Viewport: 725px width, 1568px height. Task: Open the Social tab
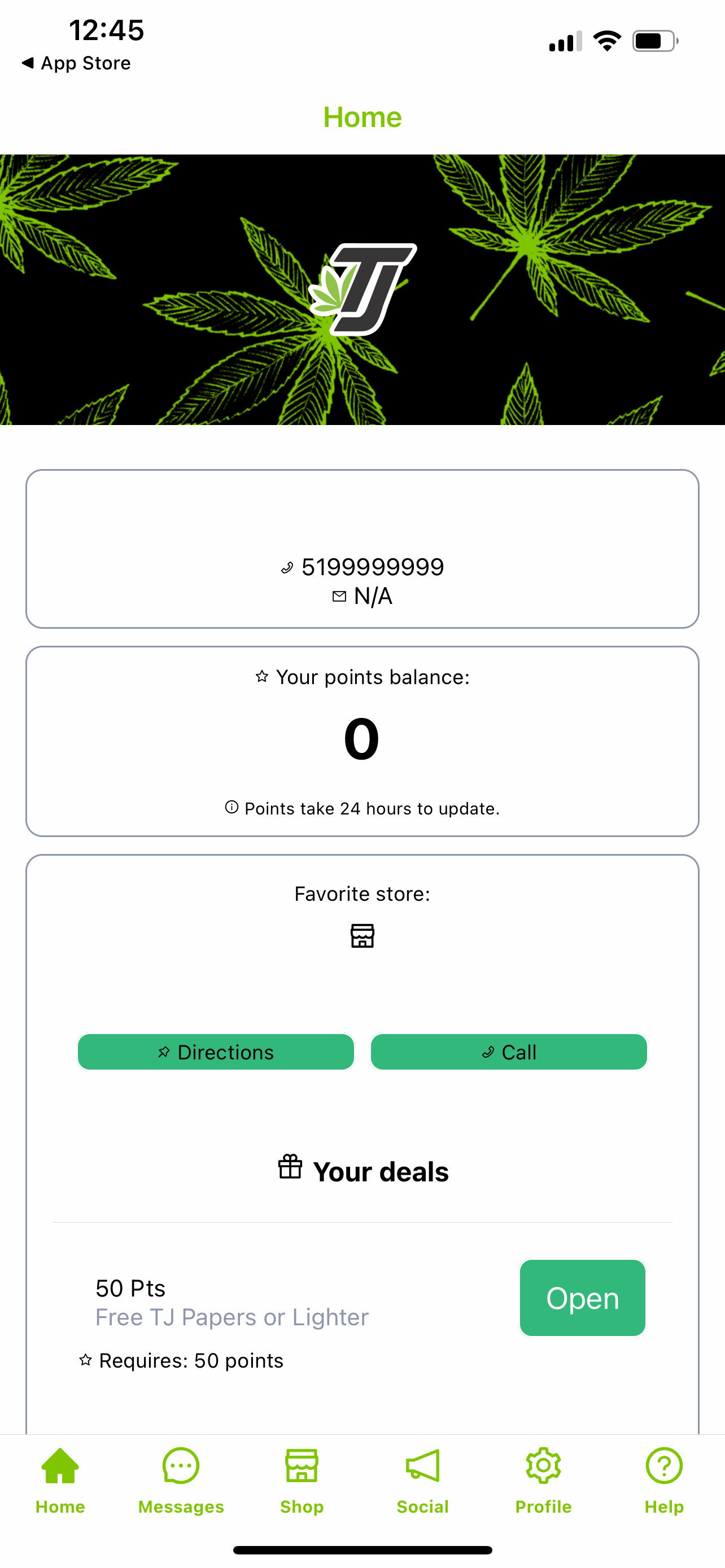pyautogui.click(x=422, y=1481)
